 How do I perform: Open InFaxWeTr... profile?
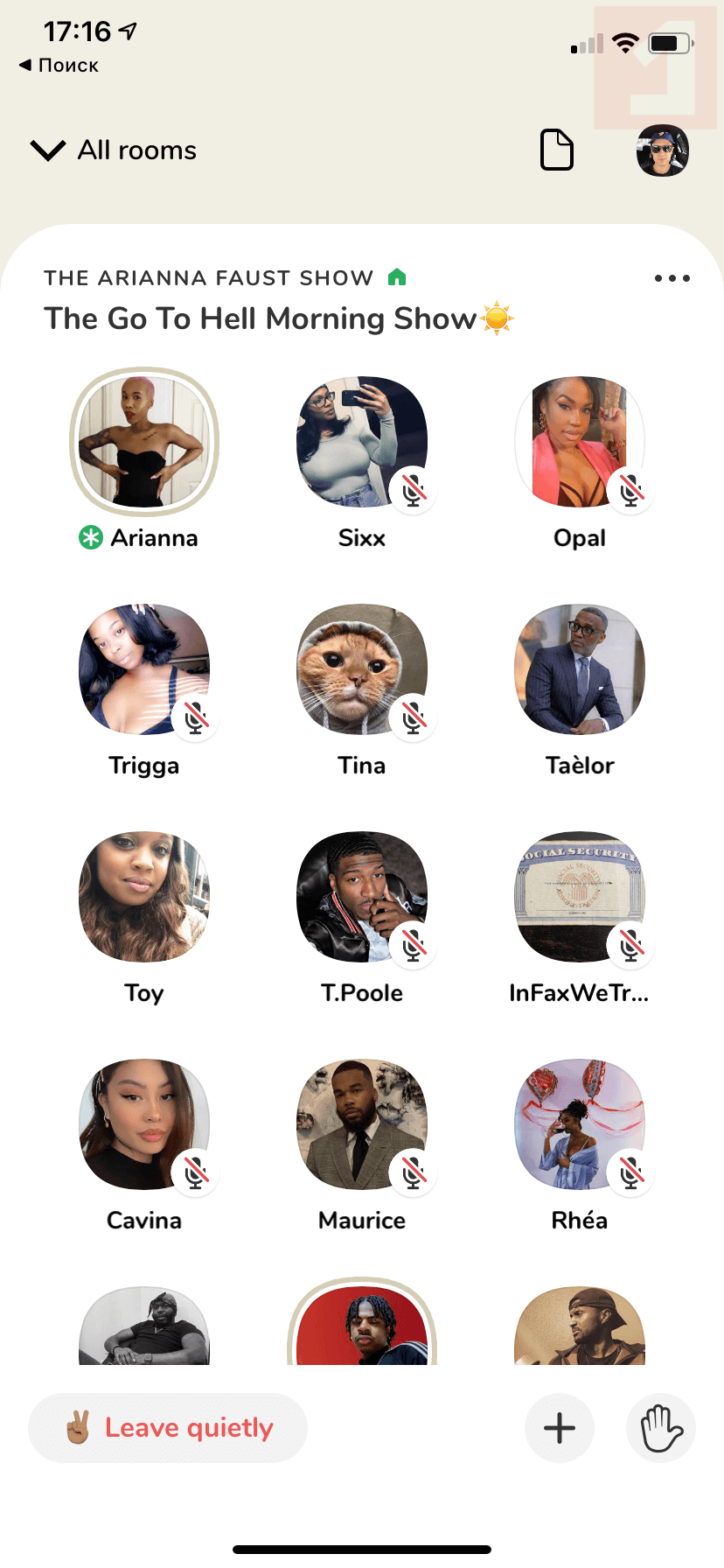pyautogui.click(x=580, y=897)
